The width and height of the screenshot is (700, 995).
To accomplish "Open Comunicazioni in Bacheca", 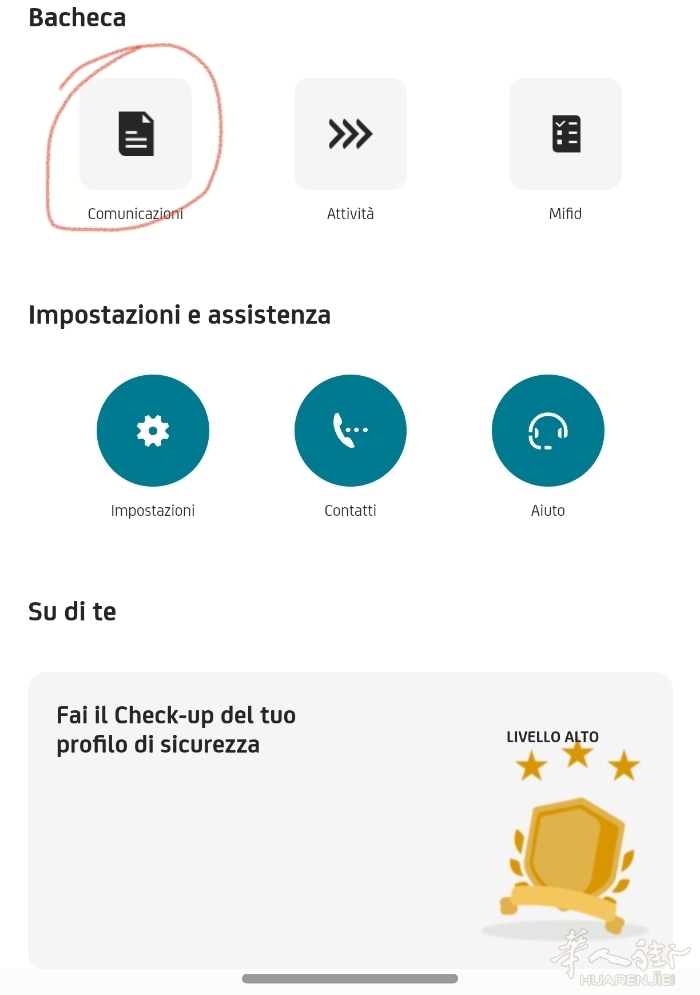I will coord(136,134).
